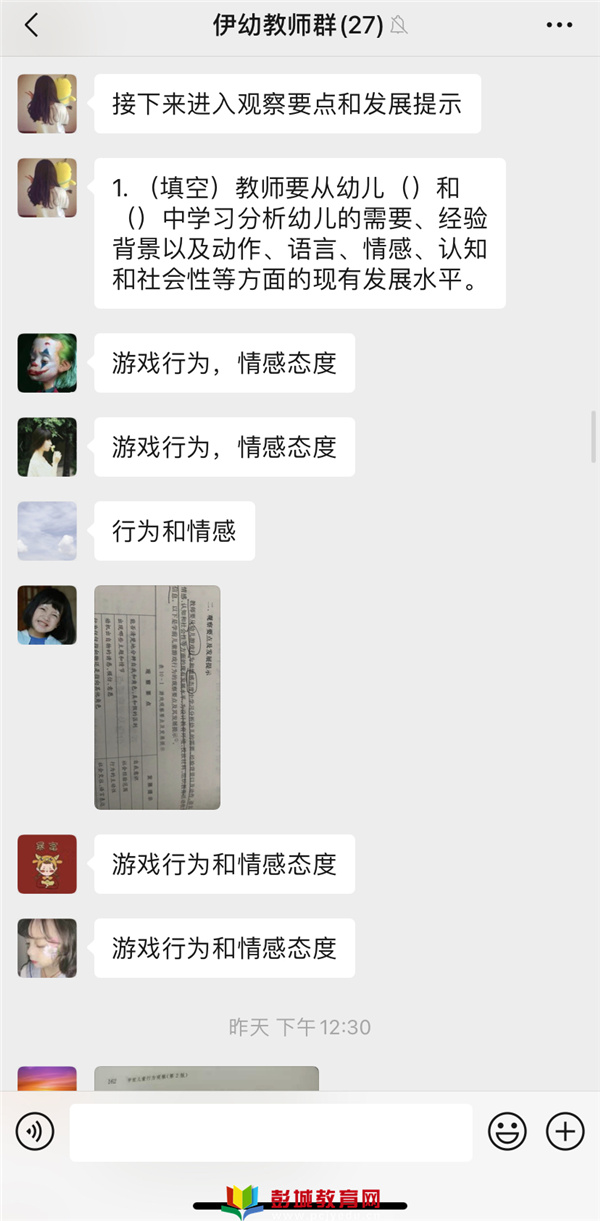Open the sky cloud avatar's profile
The height and width of the screenshot is (1221, 600).
(47, 531)
